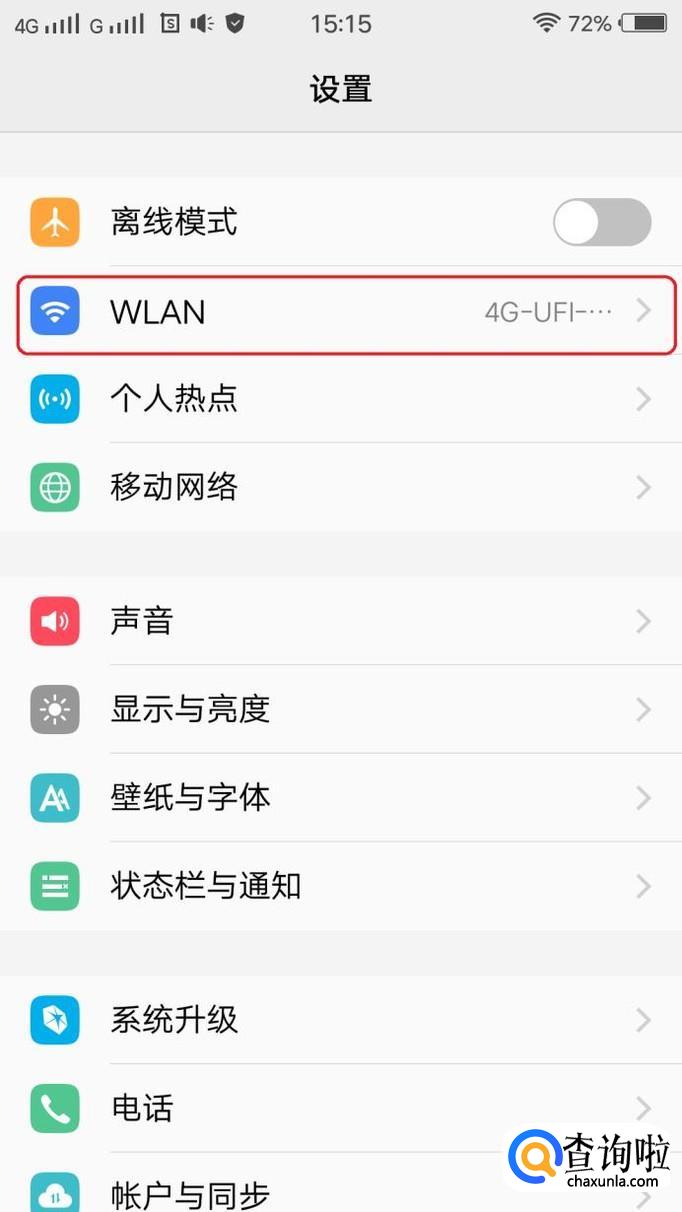Open 系统升级
The height and width of the screenshot is (1212, 682).
341,1020
